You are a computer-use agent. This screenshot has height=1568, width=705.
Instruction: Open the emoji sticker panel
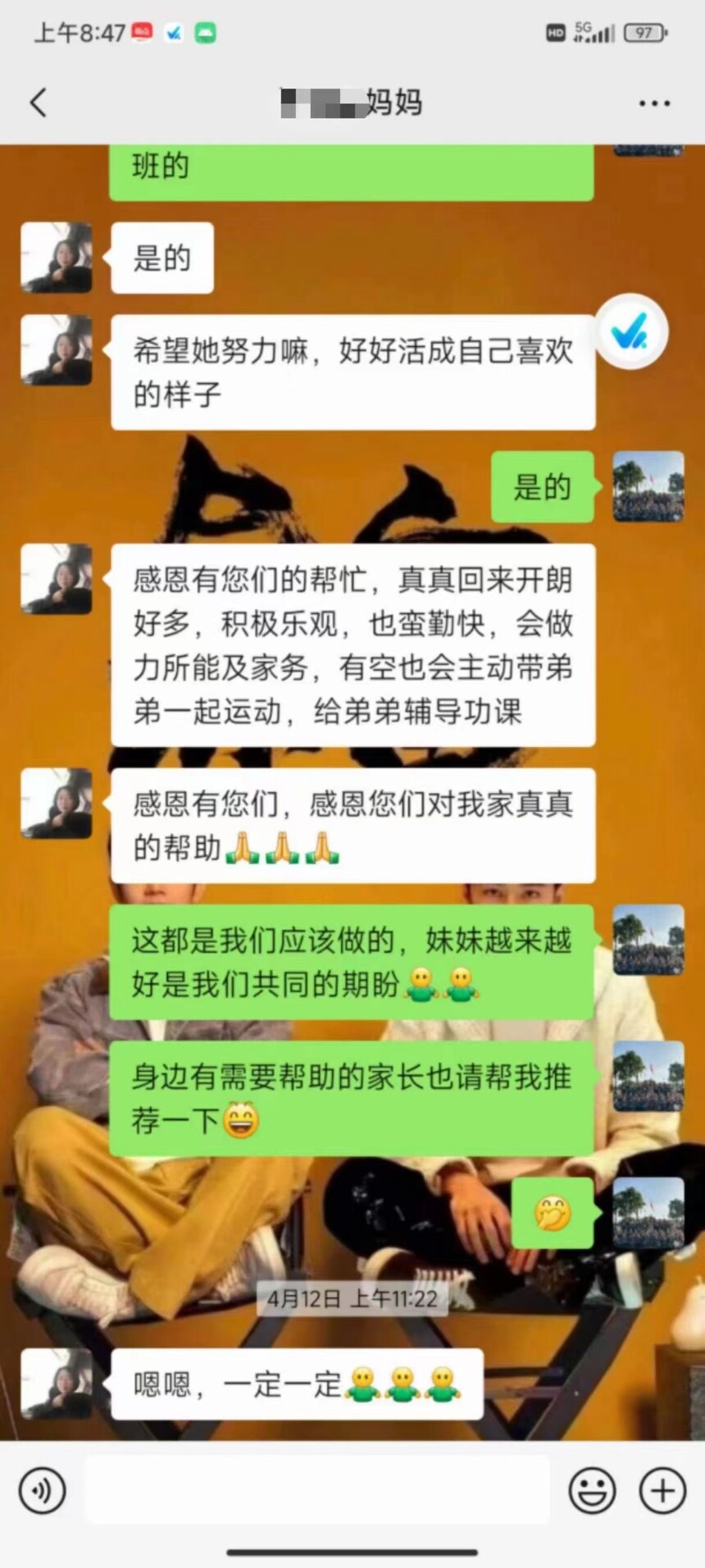click(592, 1490)
